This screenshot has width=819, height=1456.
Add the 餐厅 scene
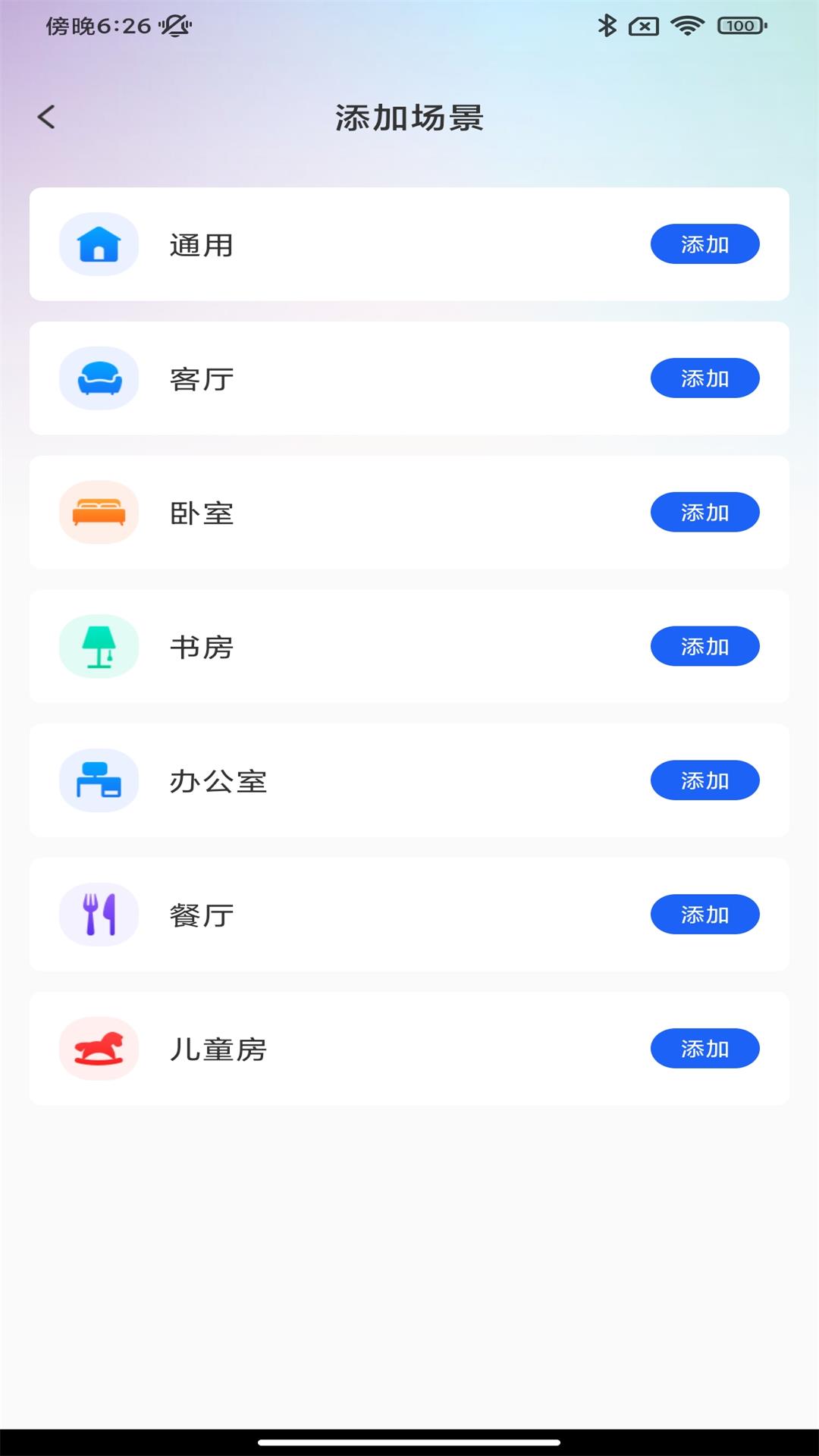tap(704, 915)
